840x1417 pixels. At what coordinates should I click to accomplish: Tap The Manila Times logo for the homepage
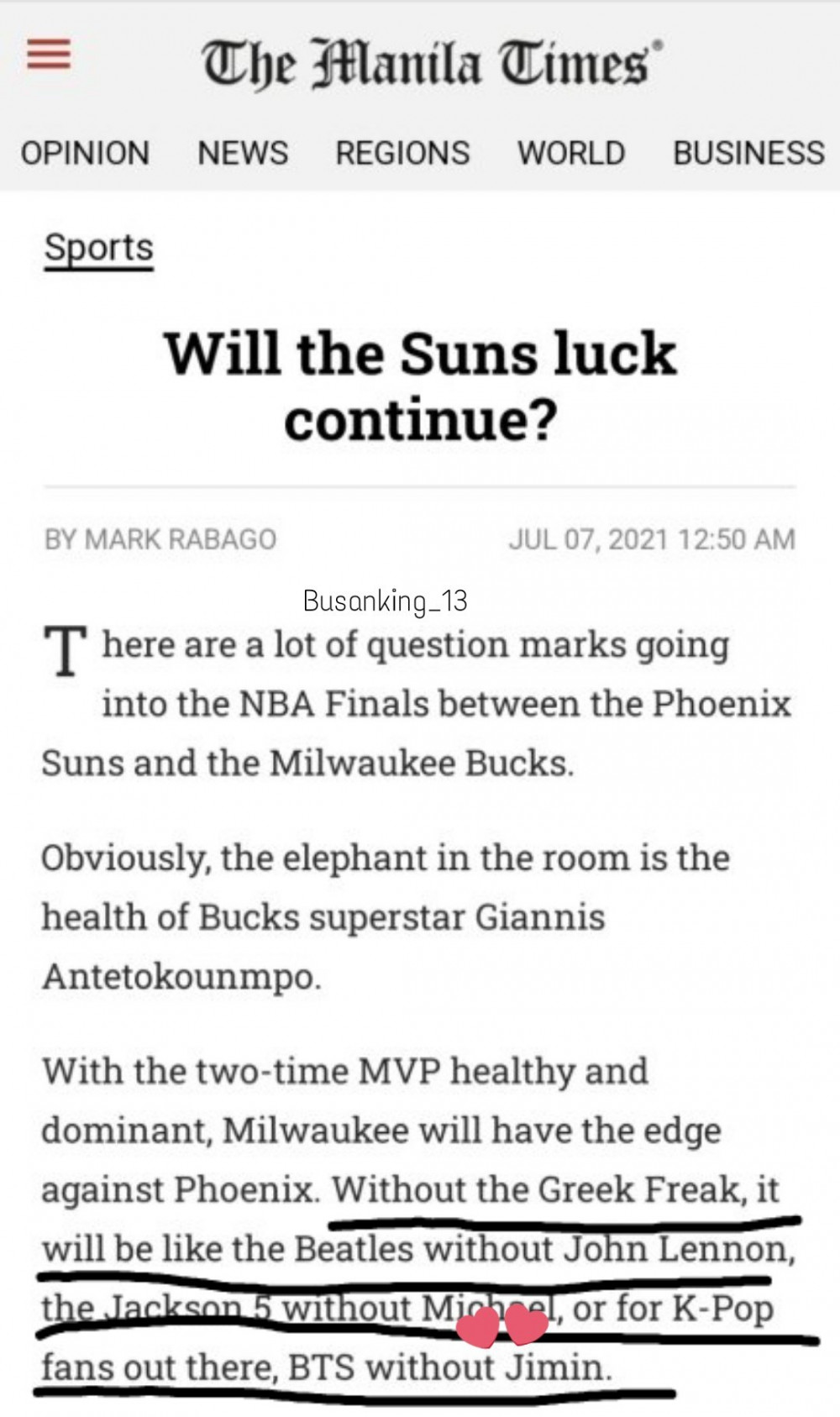click(431, 64)
